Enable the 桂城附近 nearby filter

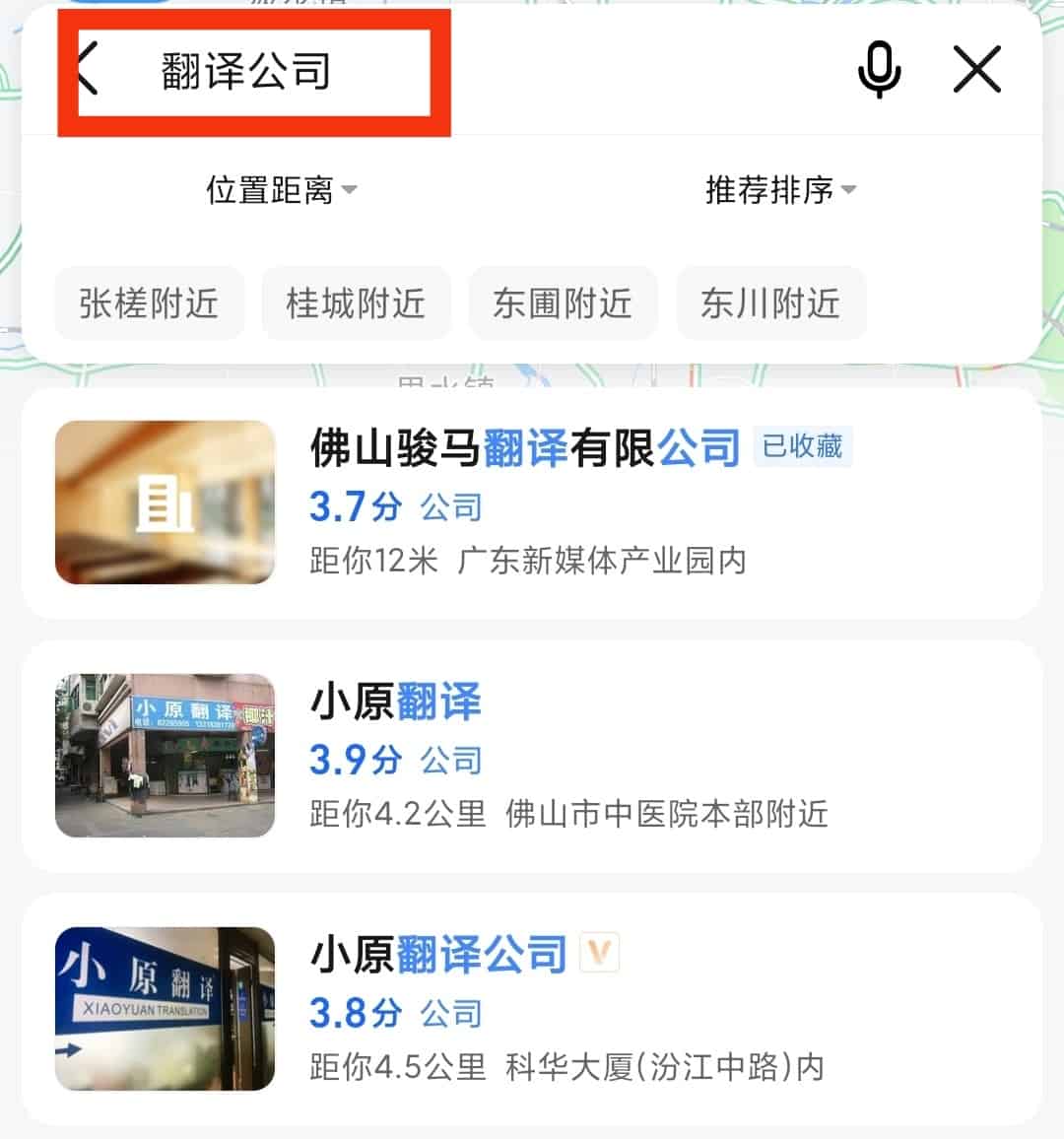click(356, 303)
